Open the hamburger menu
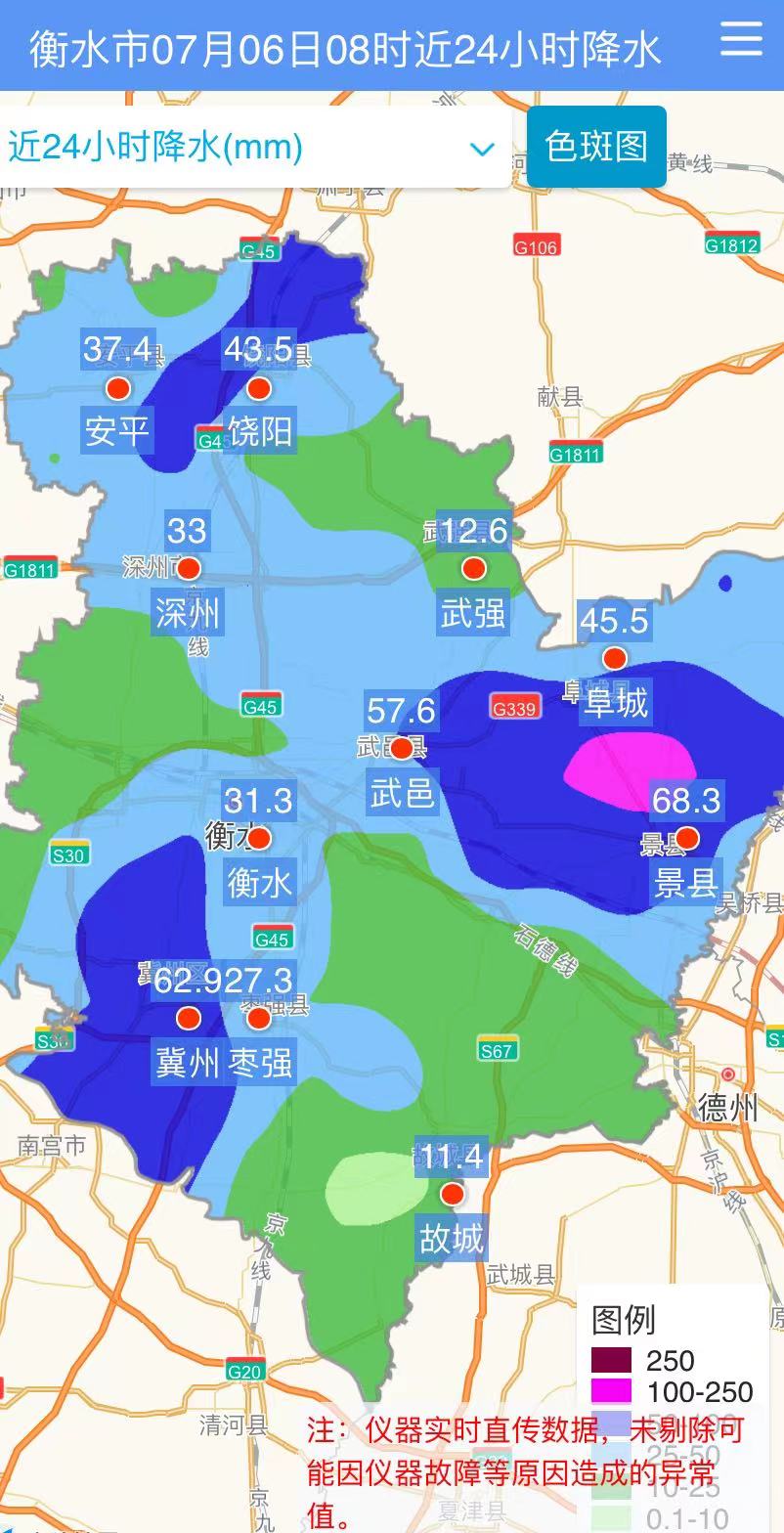 pyautogui.click(x=740, y=39)
